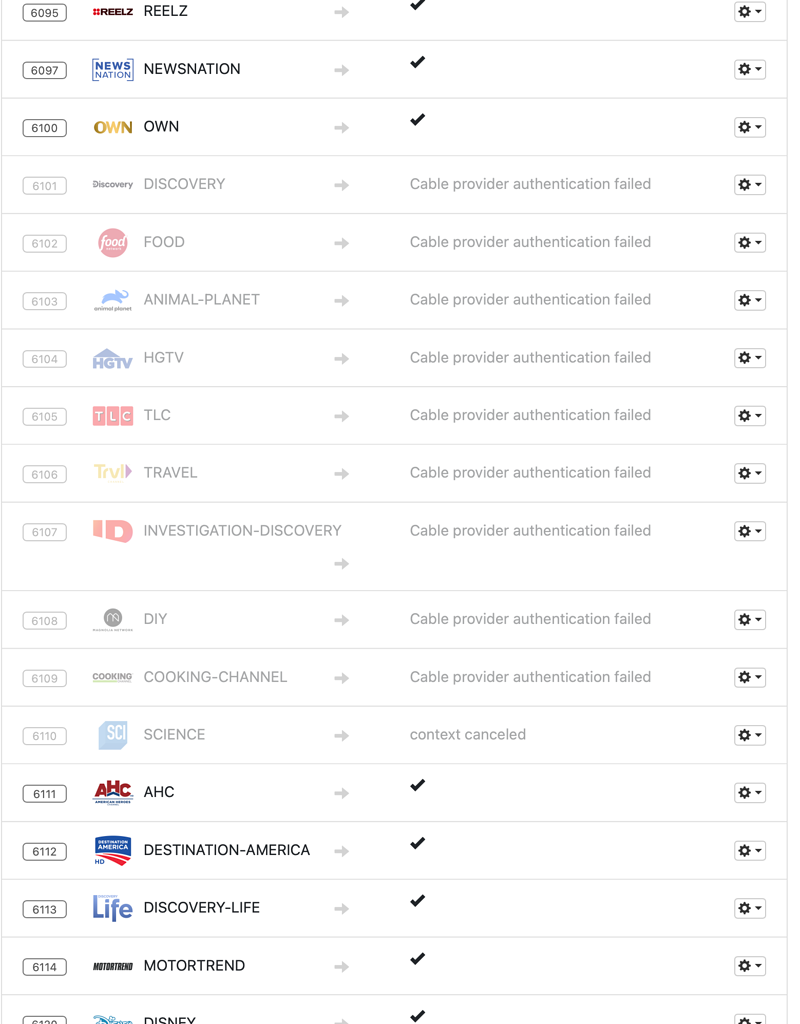The width and height of the screenshot is (800, 1024).
Task: Open the gear dropdown for DISCOVERY
Action: [x=749, y=184]
